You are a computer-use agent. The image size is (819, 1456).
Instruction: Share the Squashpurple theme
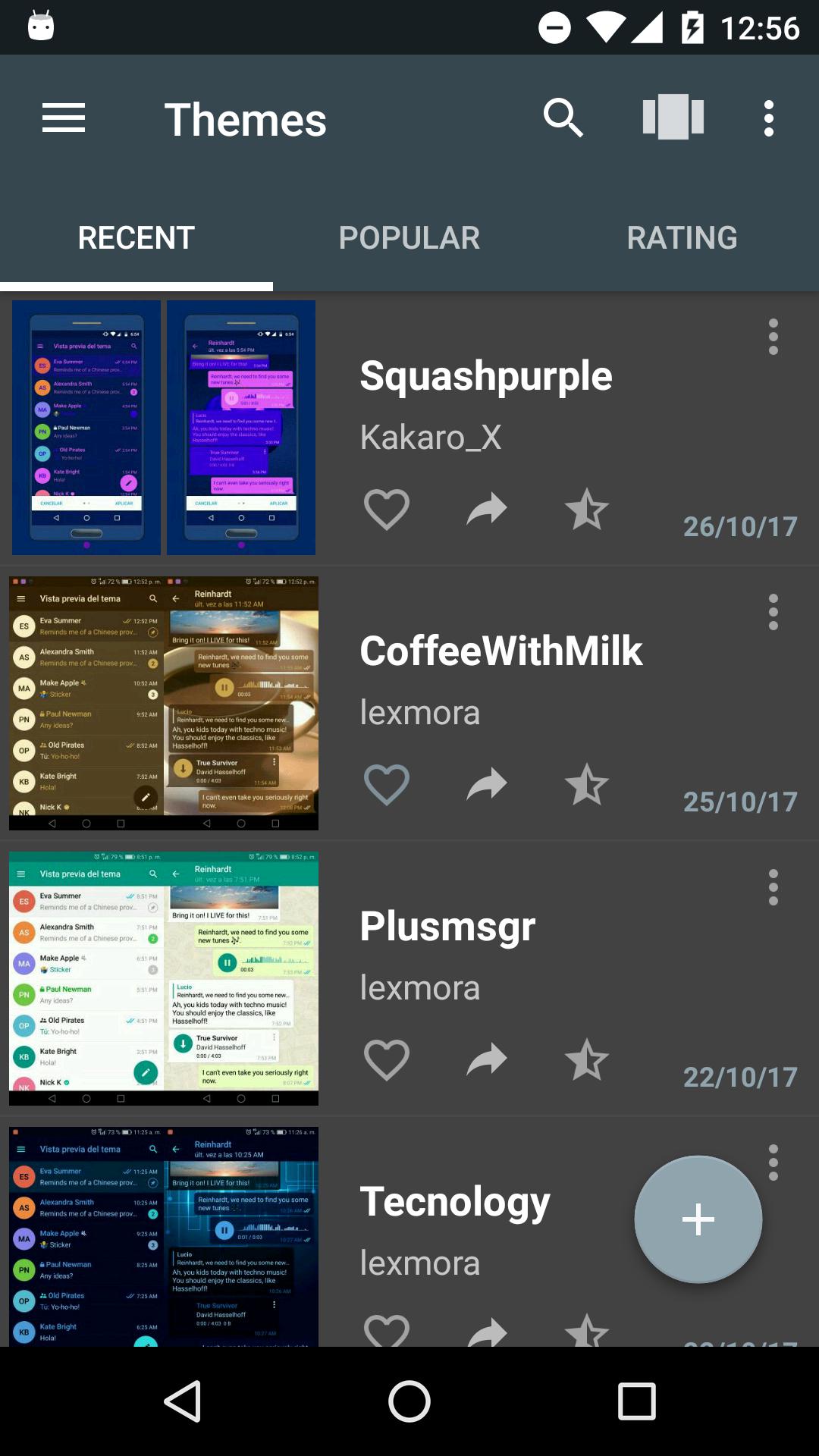487,509
